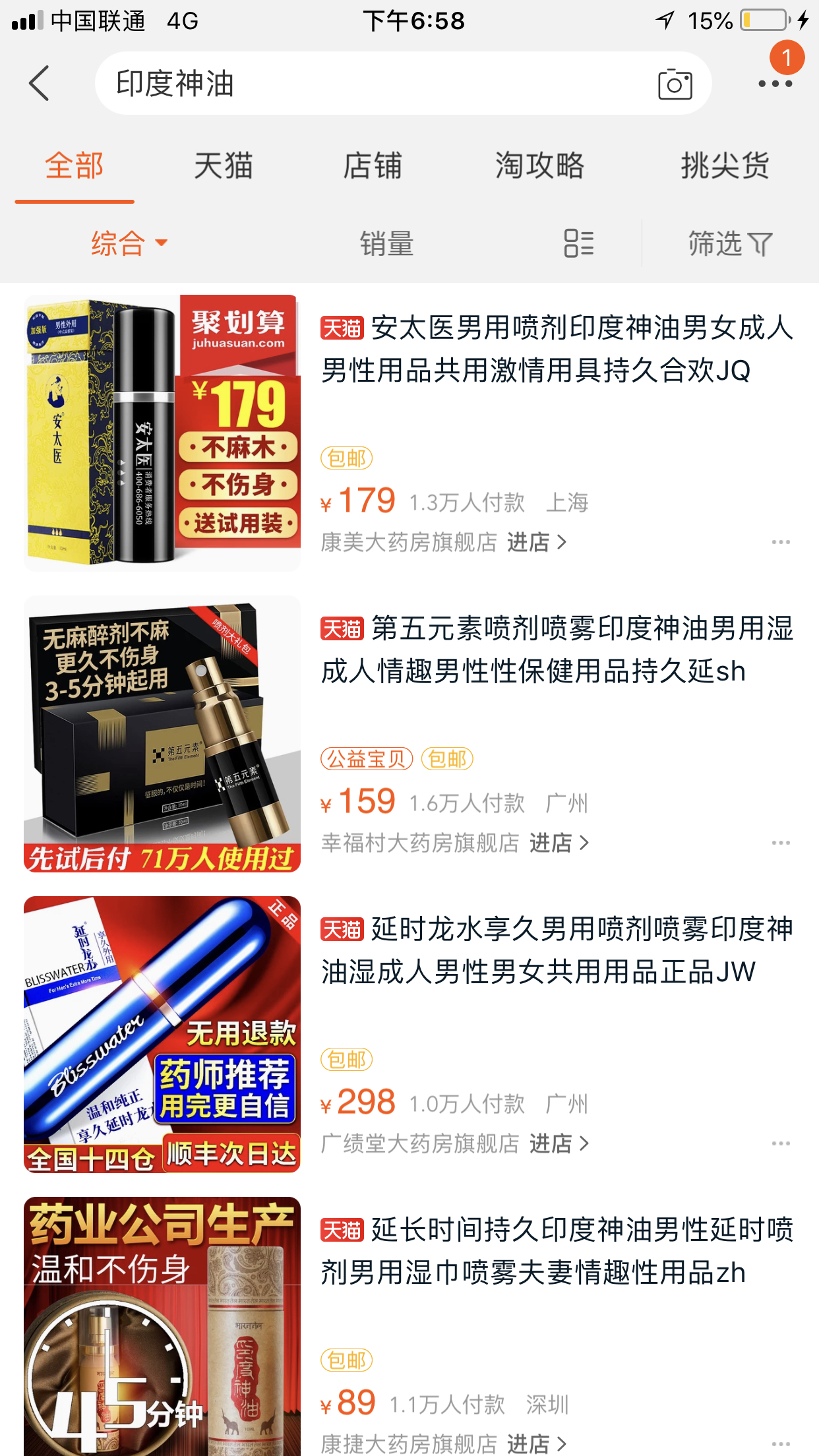Open the 筛选 filter panel
Viewport: 819px width, 1456px height.
[730, 243]
